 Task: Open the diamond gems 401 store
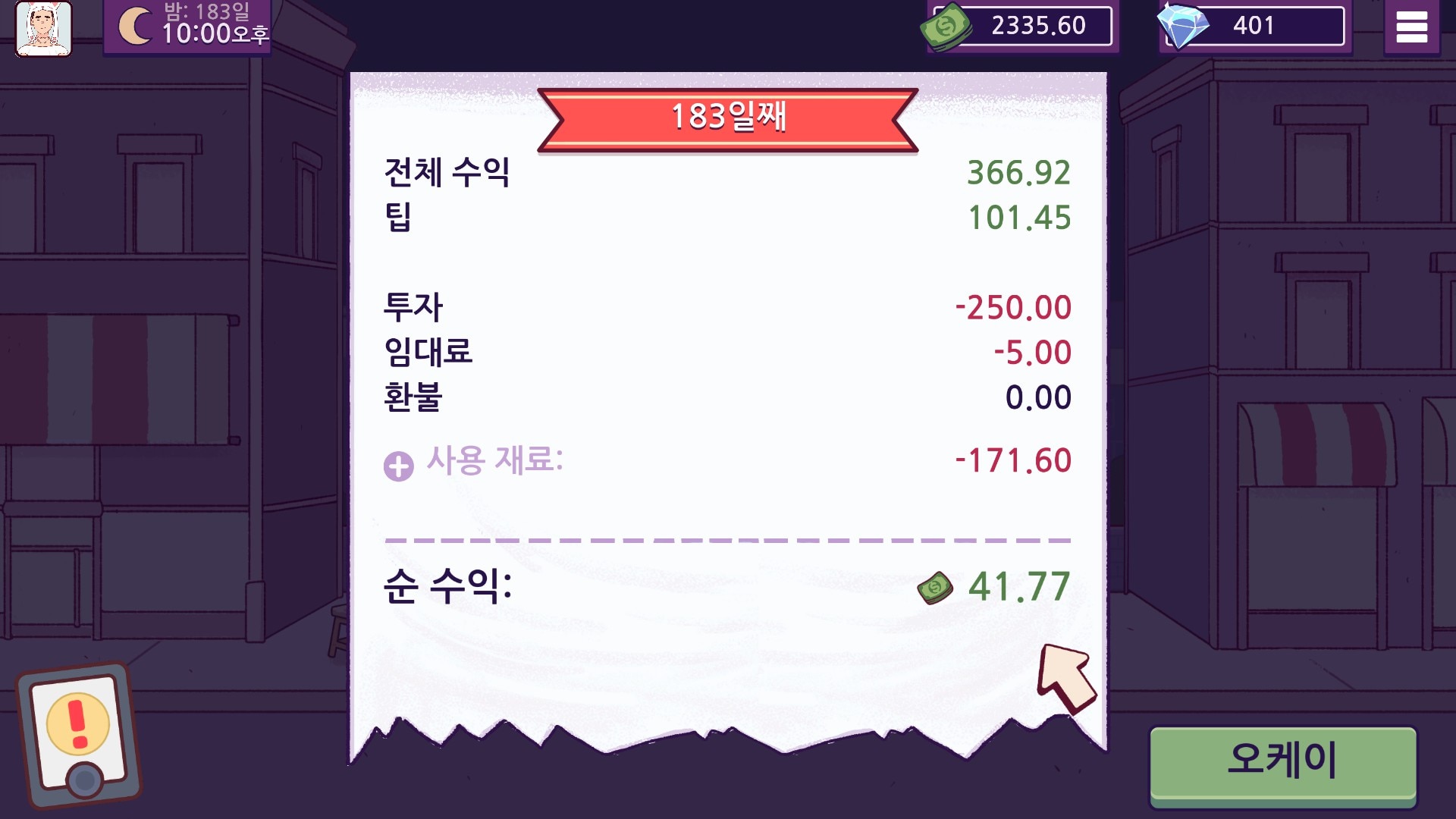1253,27
